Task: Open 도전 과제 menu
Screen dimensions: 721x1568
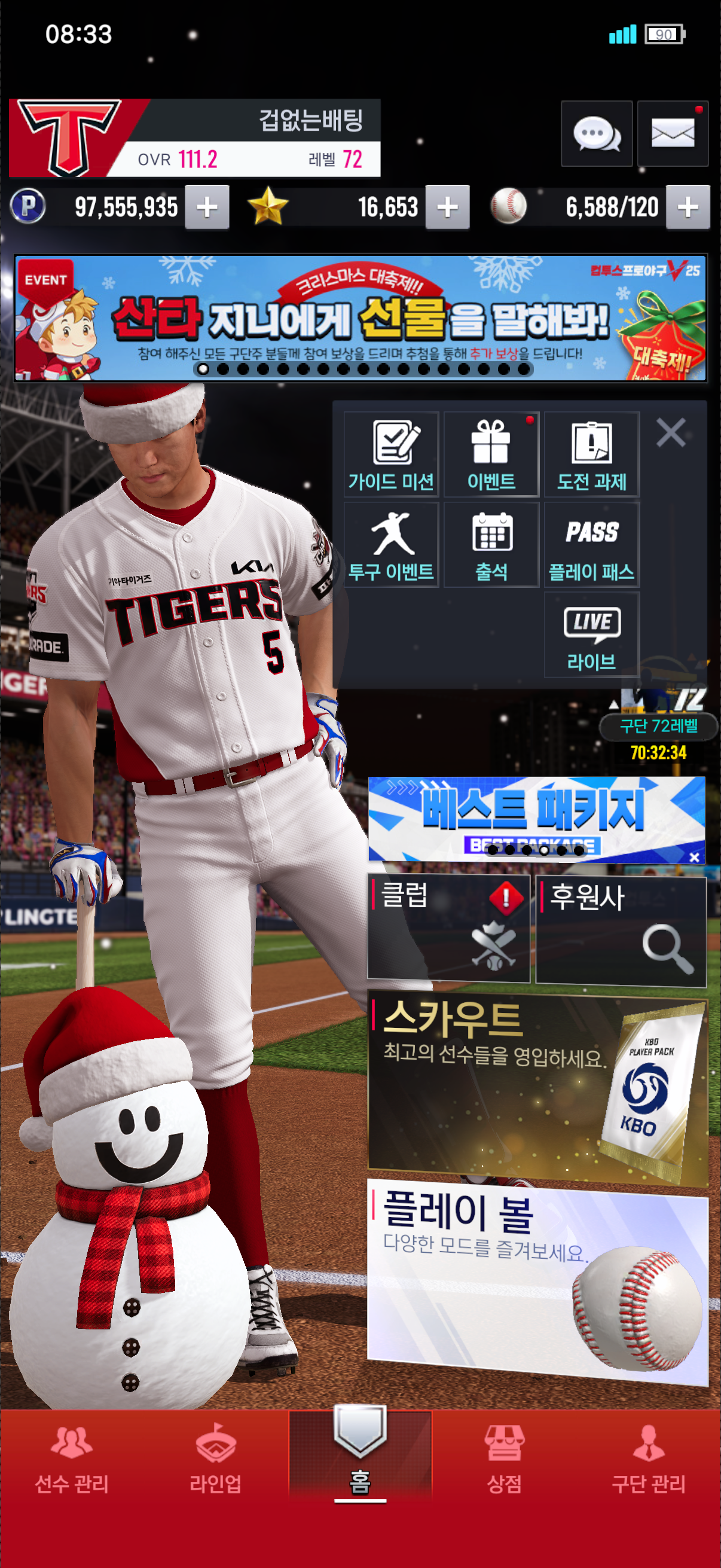Action: pyautogui.click(x=591, y=454)
